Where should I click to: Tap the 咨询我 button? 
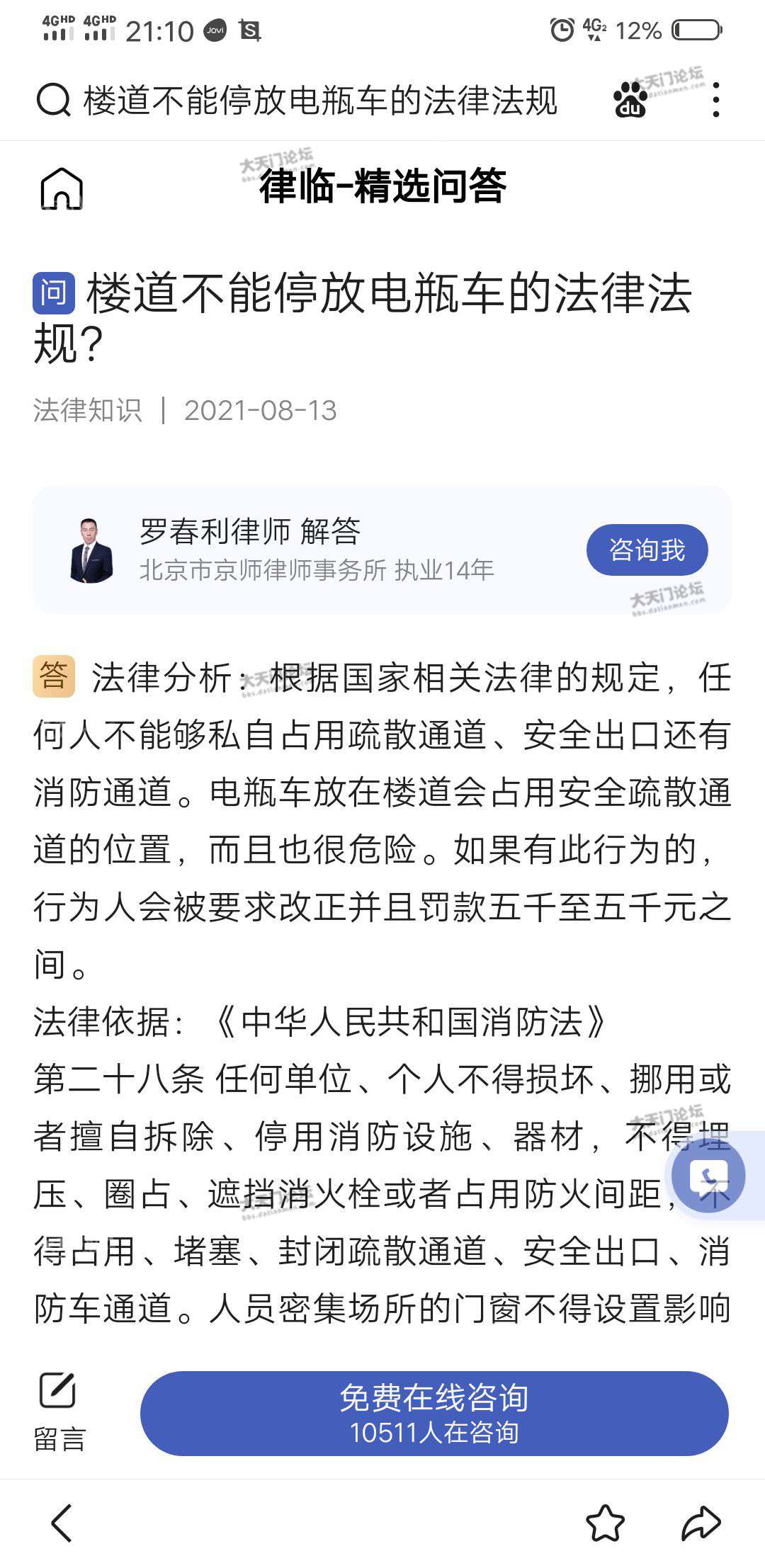[647, 550]
